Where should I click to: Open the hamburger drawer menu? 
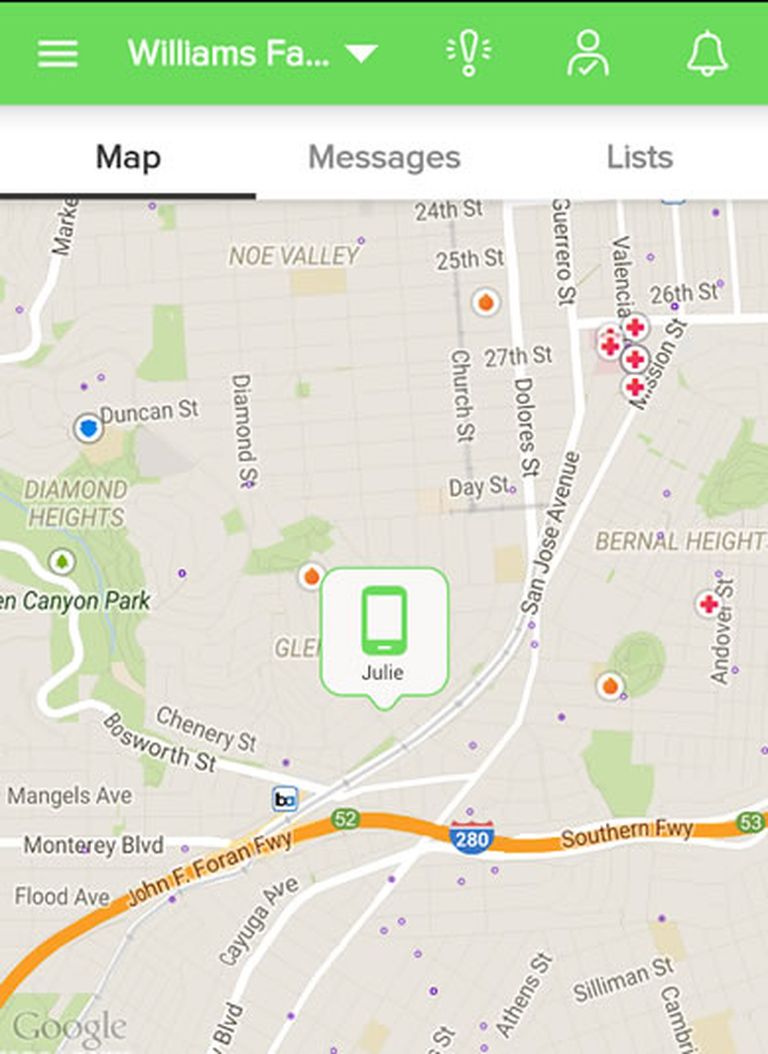(x=57, y=54)
